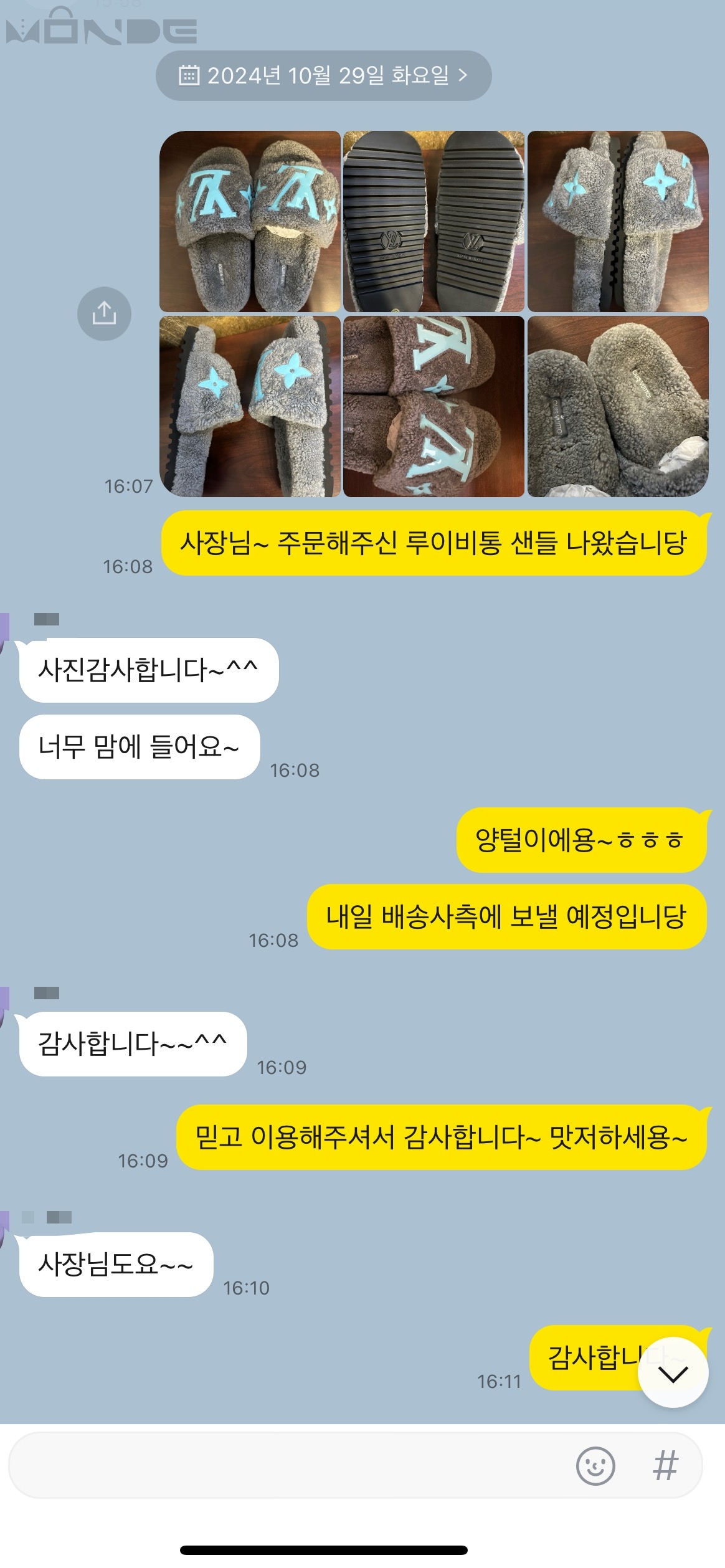Share the sent photo group
Screen dimensions: 725x1568
[104, 313]
